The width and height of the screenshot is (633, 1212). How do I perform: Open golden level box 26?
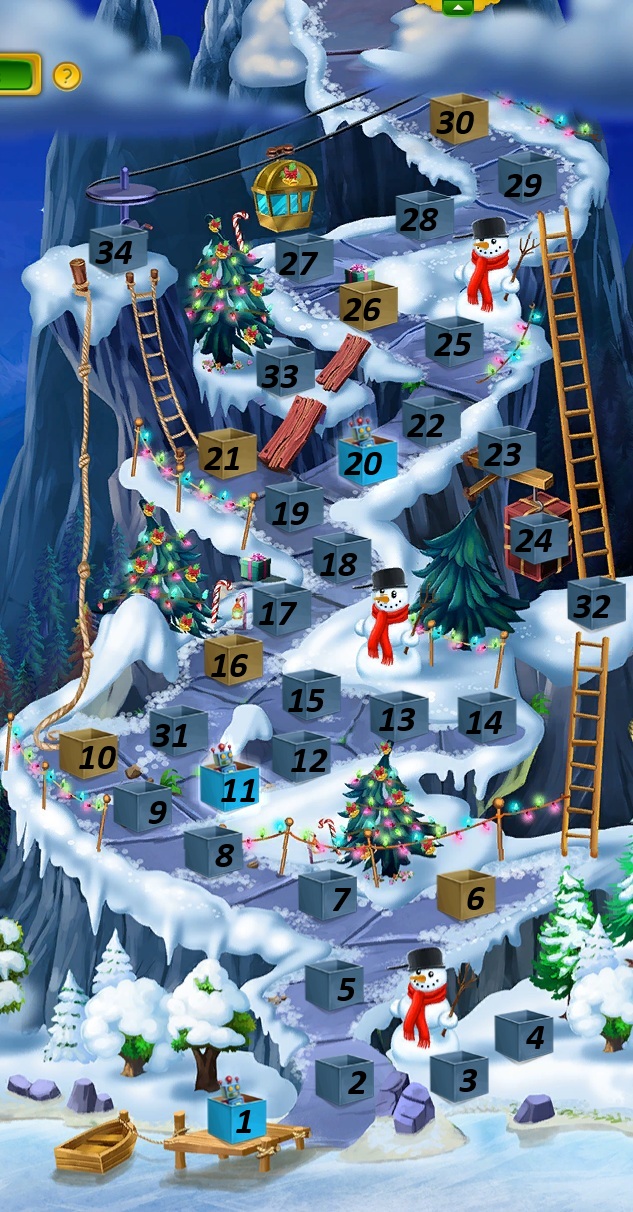click(x=367, y=307)
